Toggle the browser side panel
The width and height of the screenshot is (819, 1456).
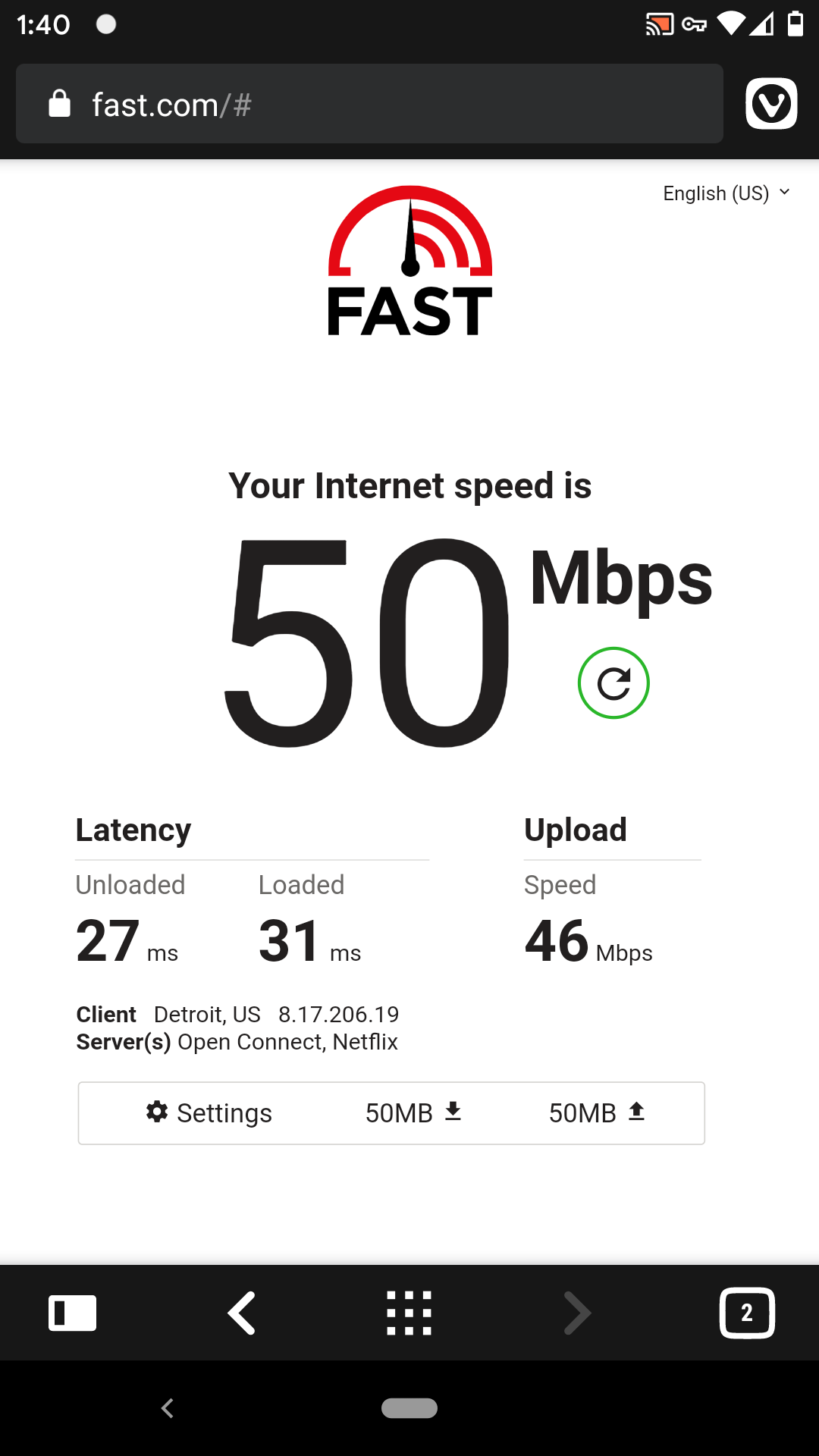click(x=72, y=1313)
